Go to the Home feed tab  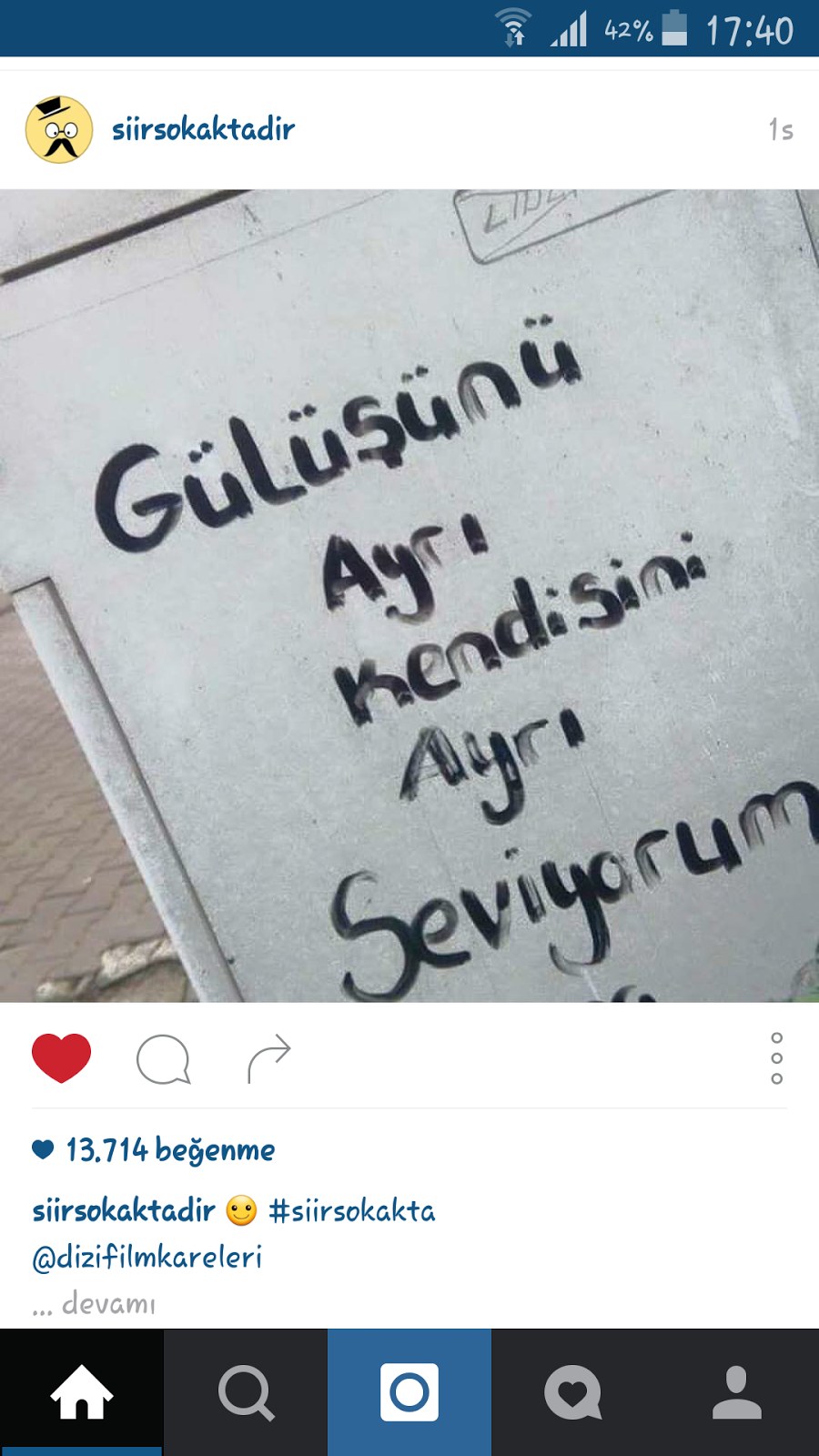pyautogui.click(x=82, y=1392)
